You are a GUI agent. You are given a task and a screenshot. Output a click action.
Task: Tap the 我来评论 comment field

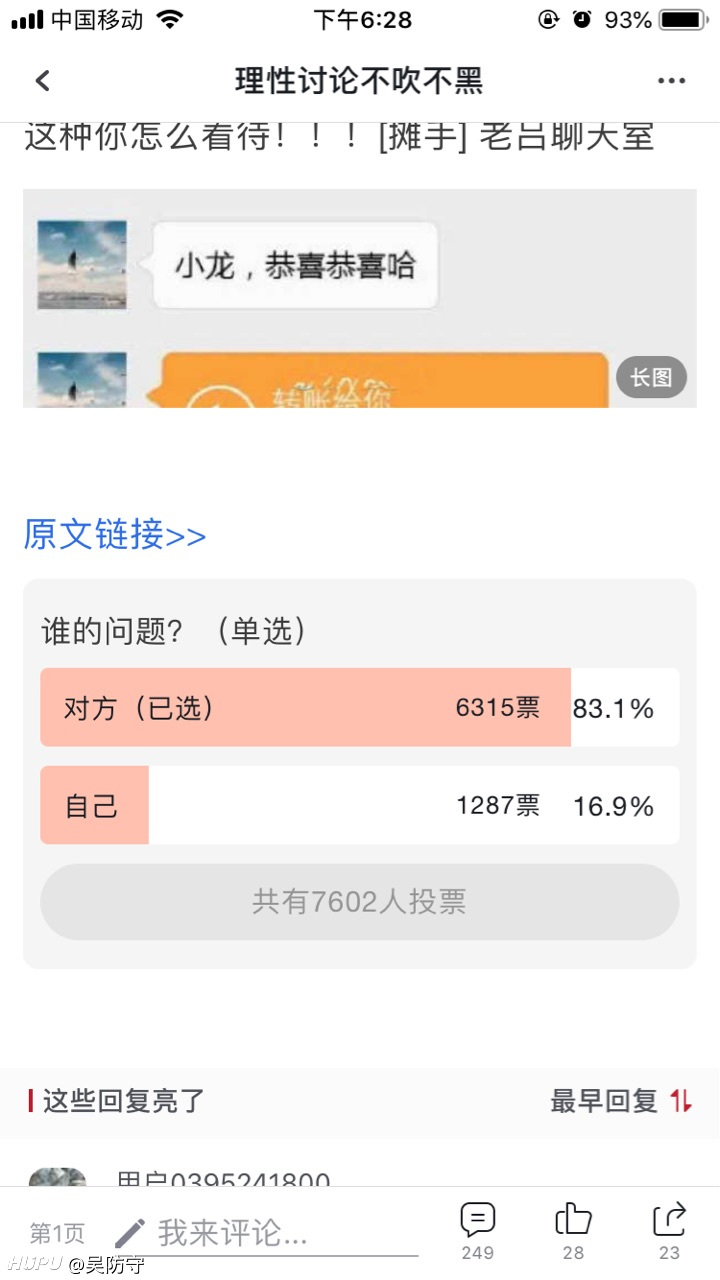266,1234
